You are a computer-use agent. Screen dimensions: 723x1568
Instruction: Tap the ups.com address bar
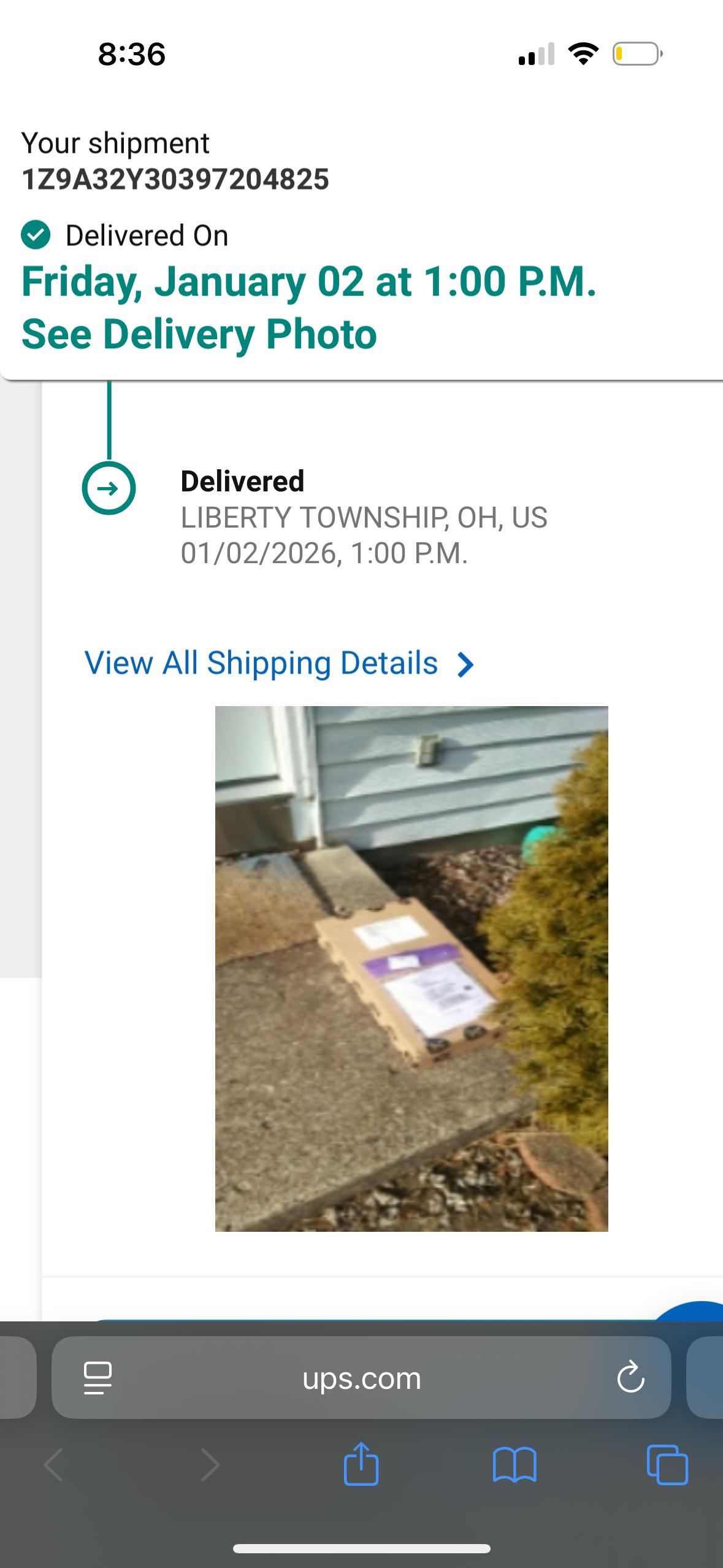pos(361,1378)
